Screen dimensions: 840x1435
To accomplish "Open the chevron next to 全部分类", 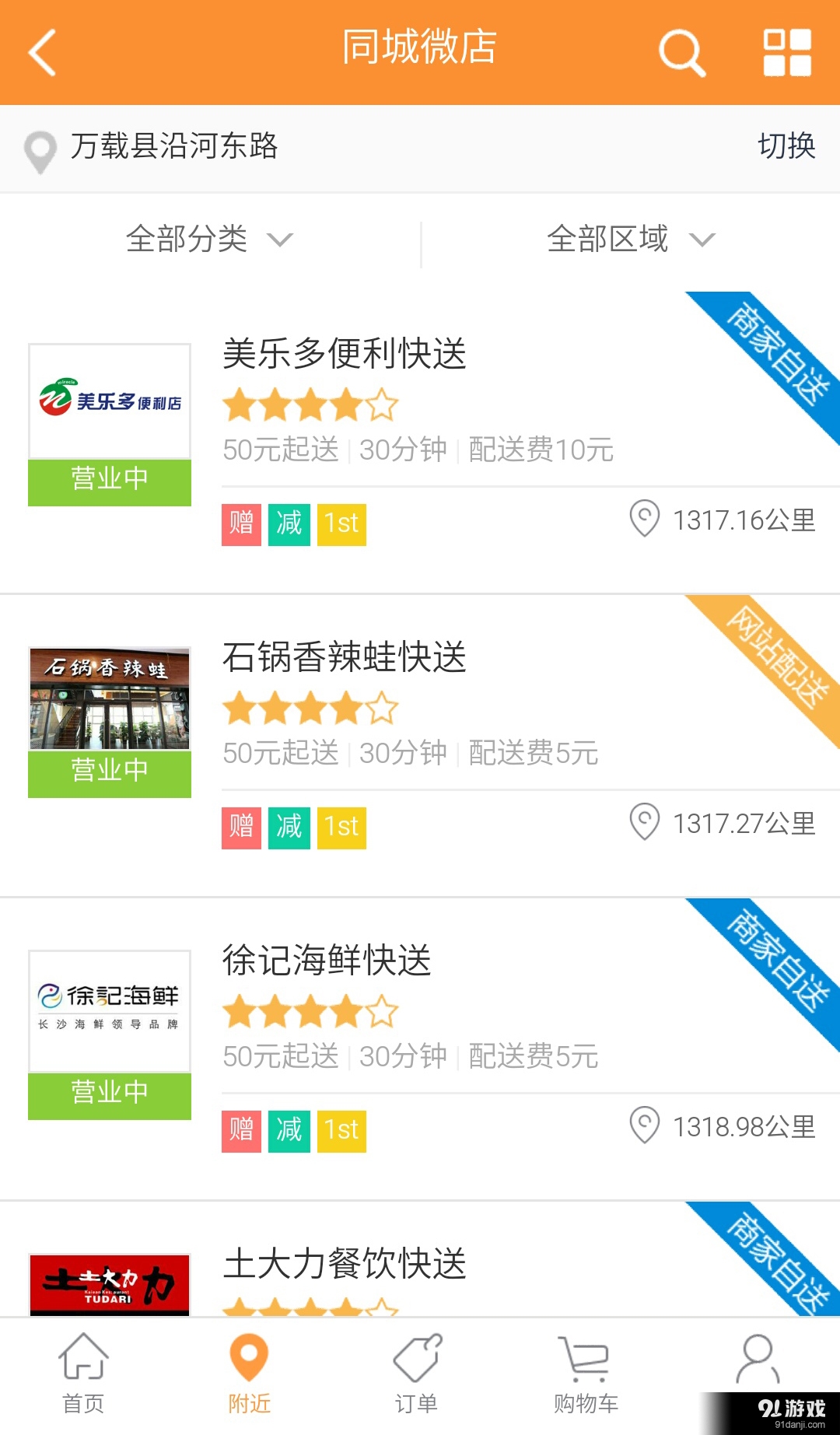I will (282, 242).
